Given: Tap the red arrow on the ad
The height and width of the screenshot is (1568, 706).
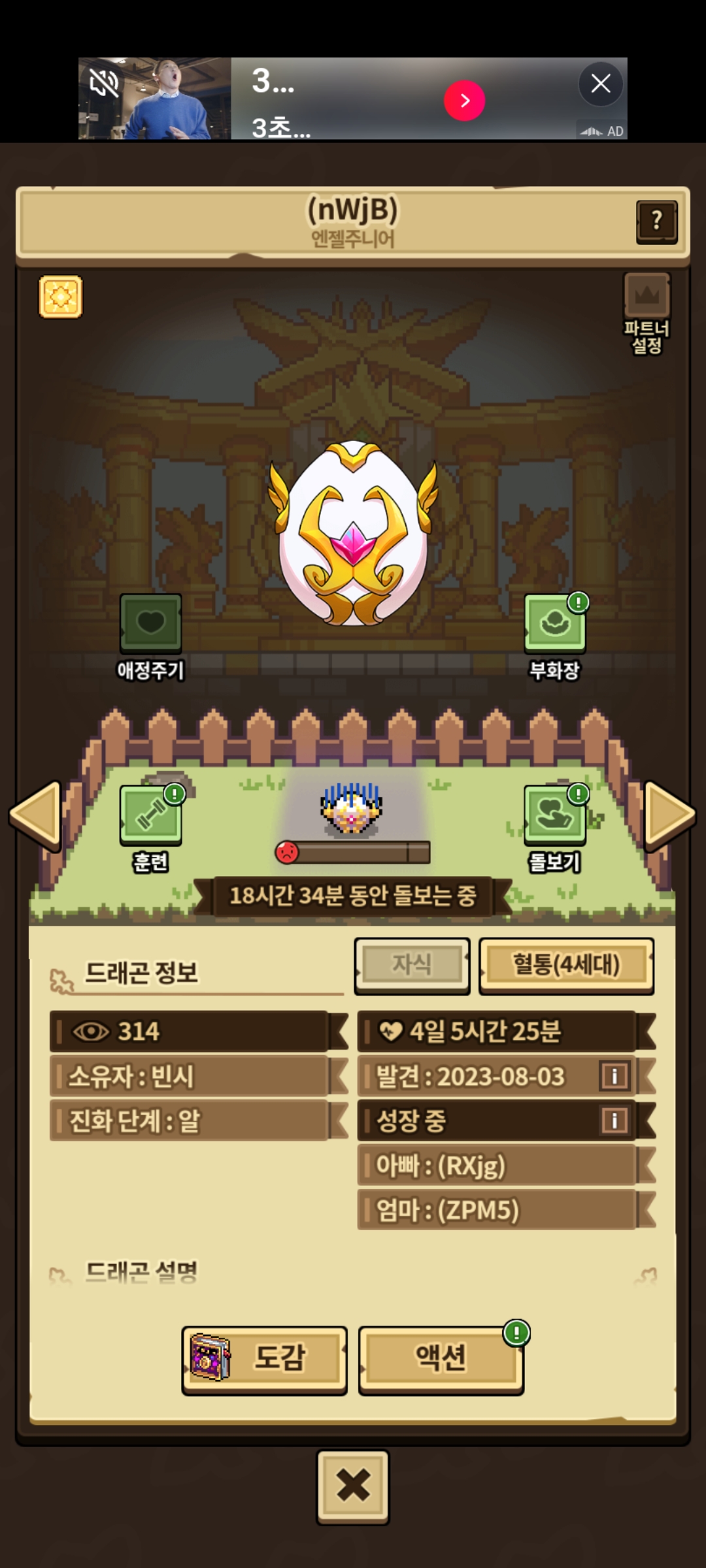Looking at the screenshot, I should coord(464,101).
